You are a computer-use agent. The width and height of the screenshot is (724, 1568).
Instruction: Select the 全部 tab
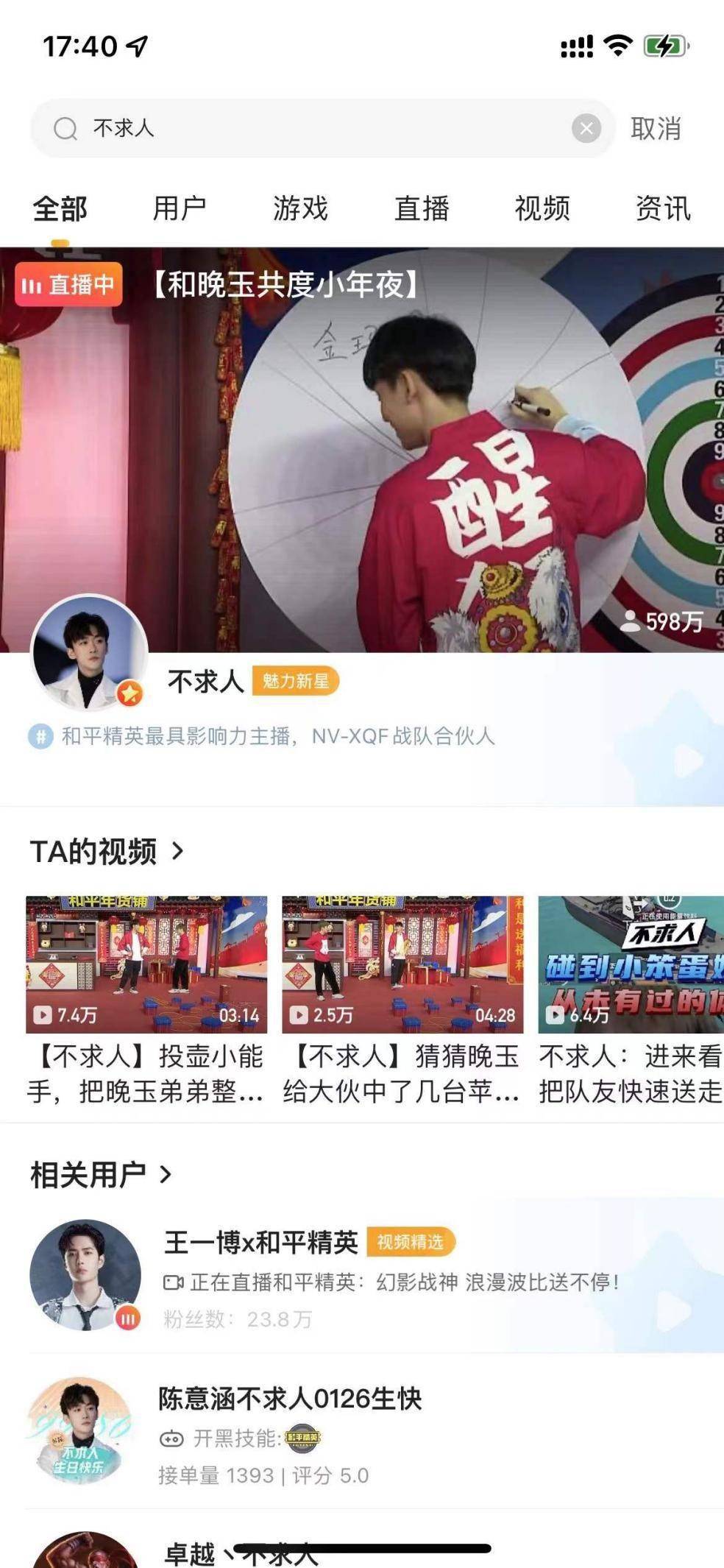[x=60, y=208]
